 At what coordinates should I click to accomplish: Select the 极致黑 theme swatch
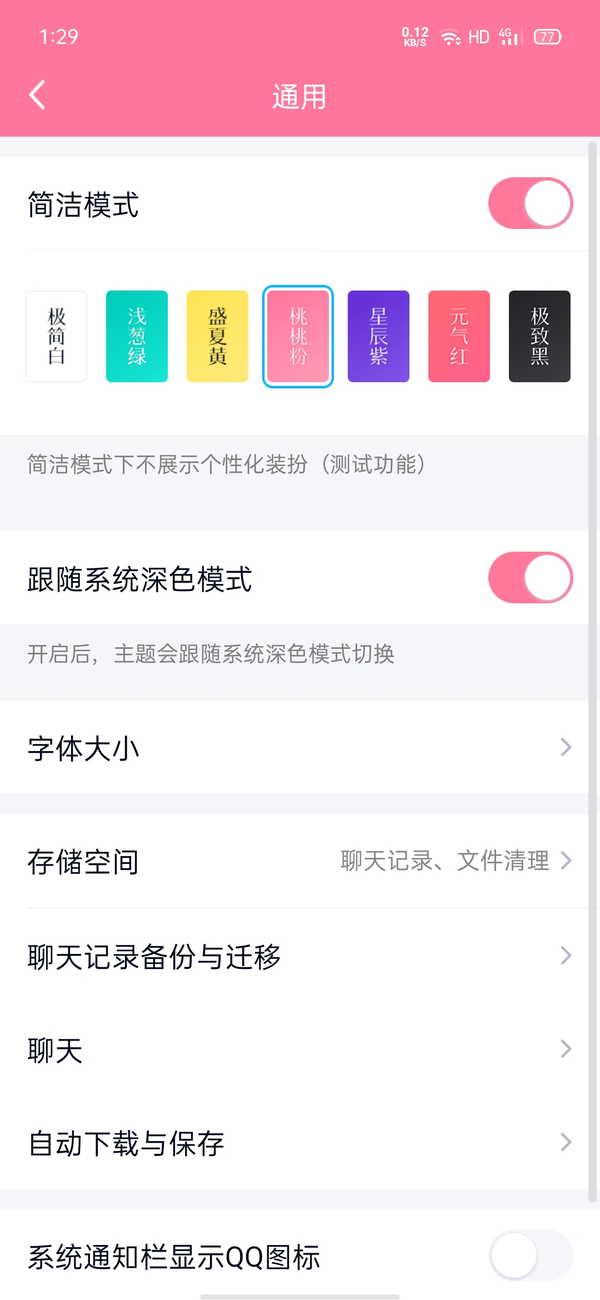[540, 336]
